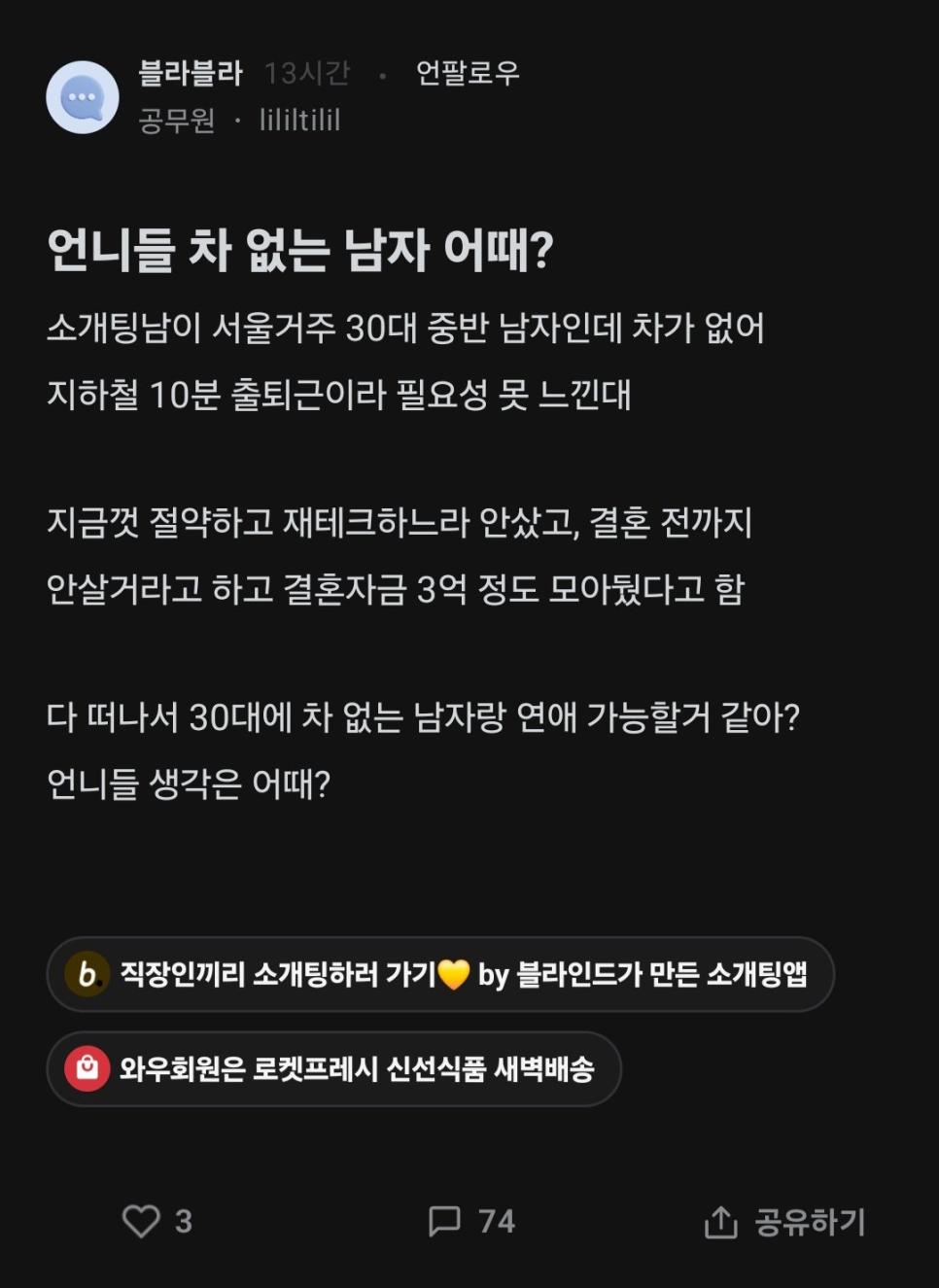
Task: Tap 언팔로우 to unfollow 블라블라
Action: coord(468,73)
